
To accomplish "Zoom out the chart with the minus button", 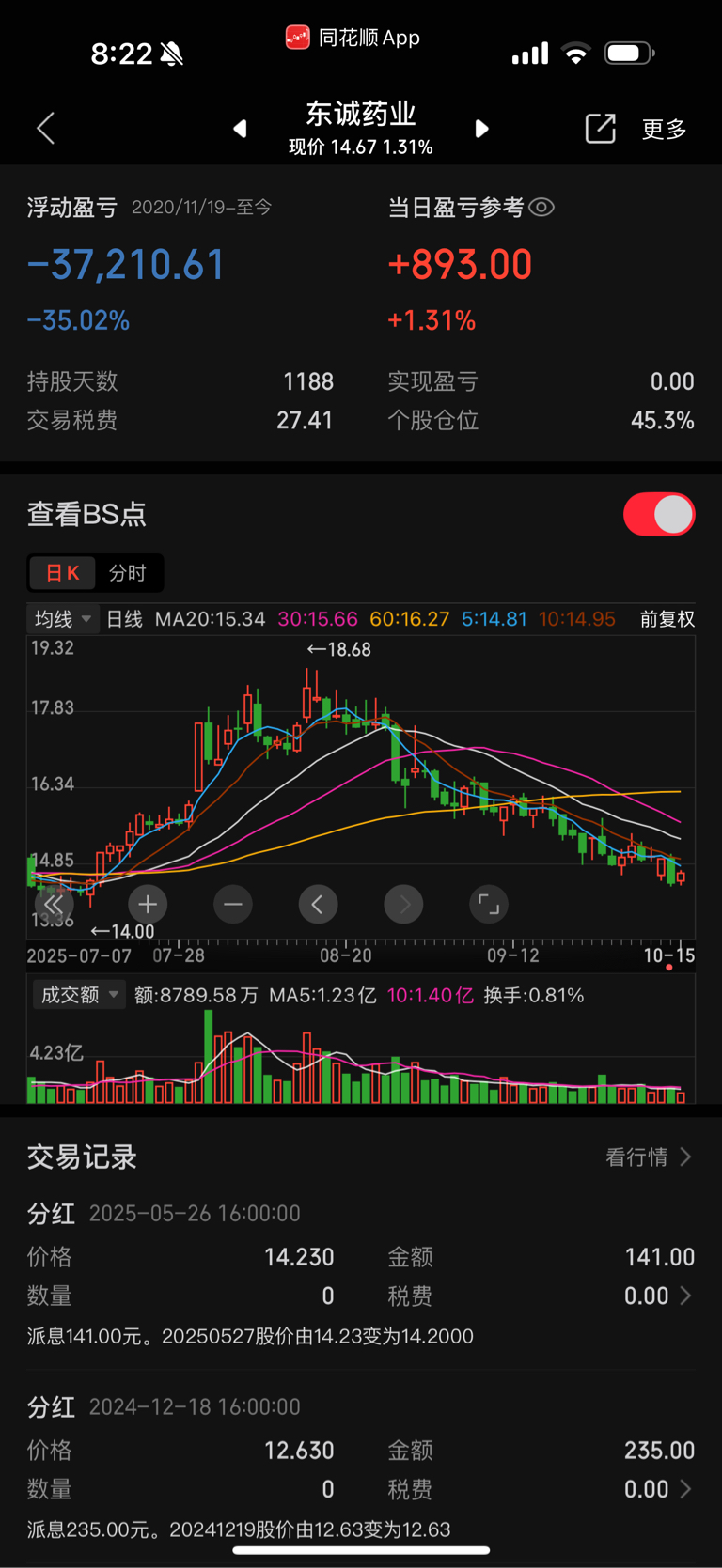I will point(233,905).
